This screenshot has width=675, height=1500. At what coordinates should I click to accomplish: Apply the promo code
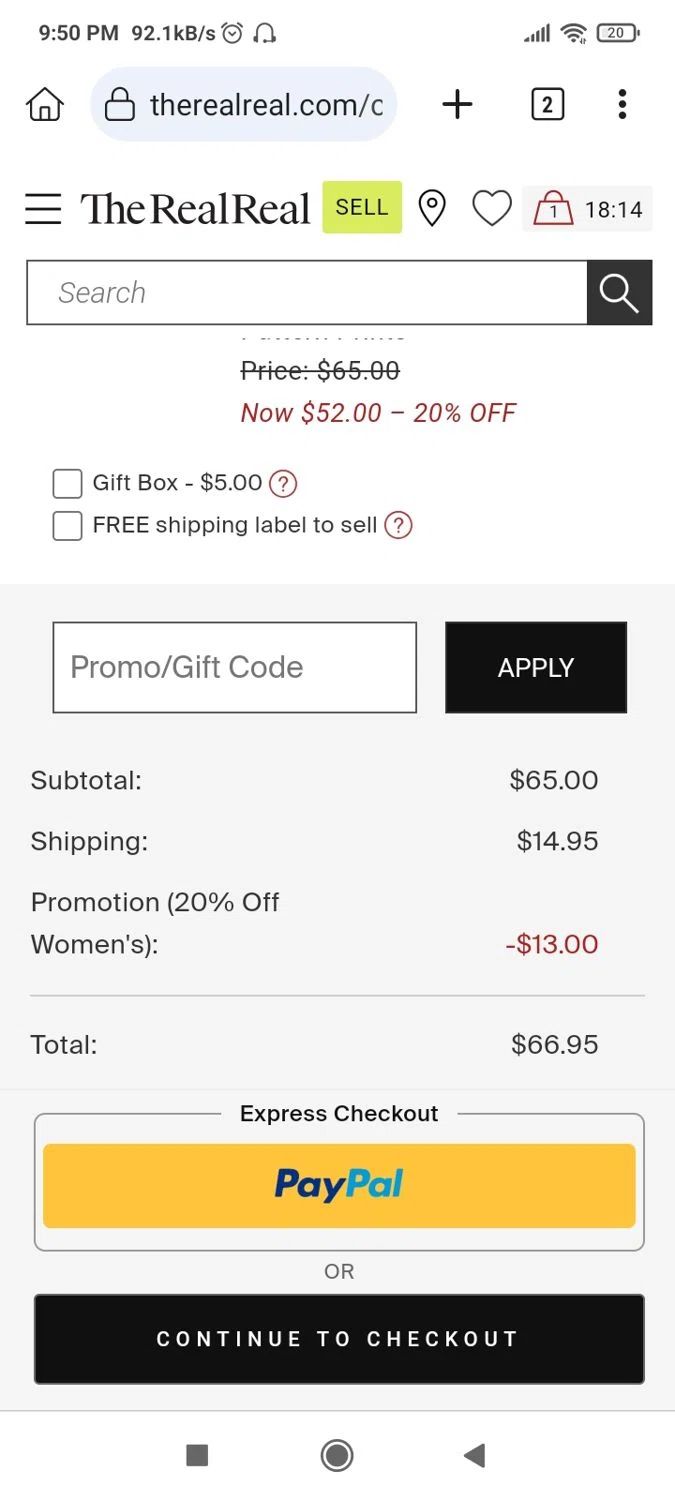536,667
